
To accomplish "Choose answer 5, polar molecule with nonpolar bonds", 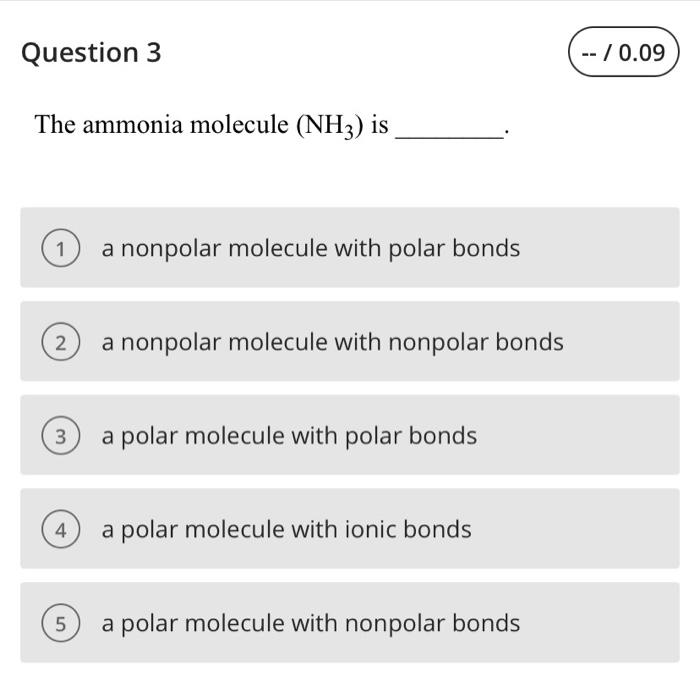I will [350, 622].
